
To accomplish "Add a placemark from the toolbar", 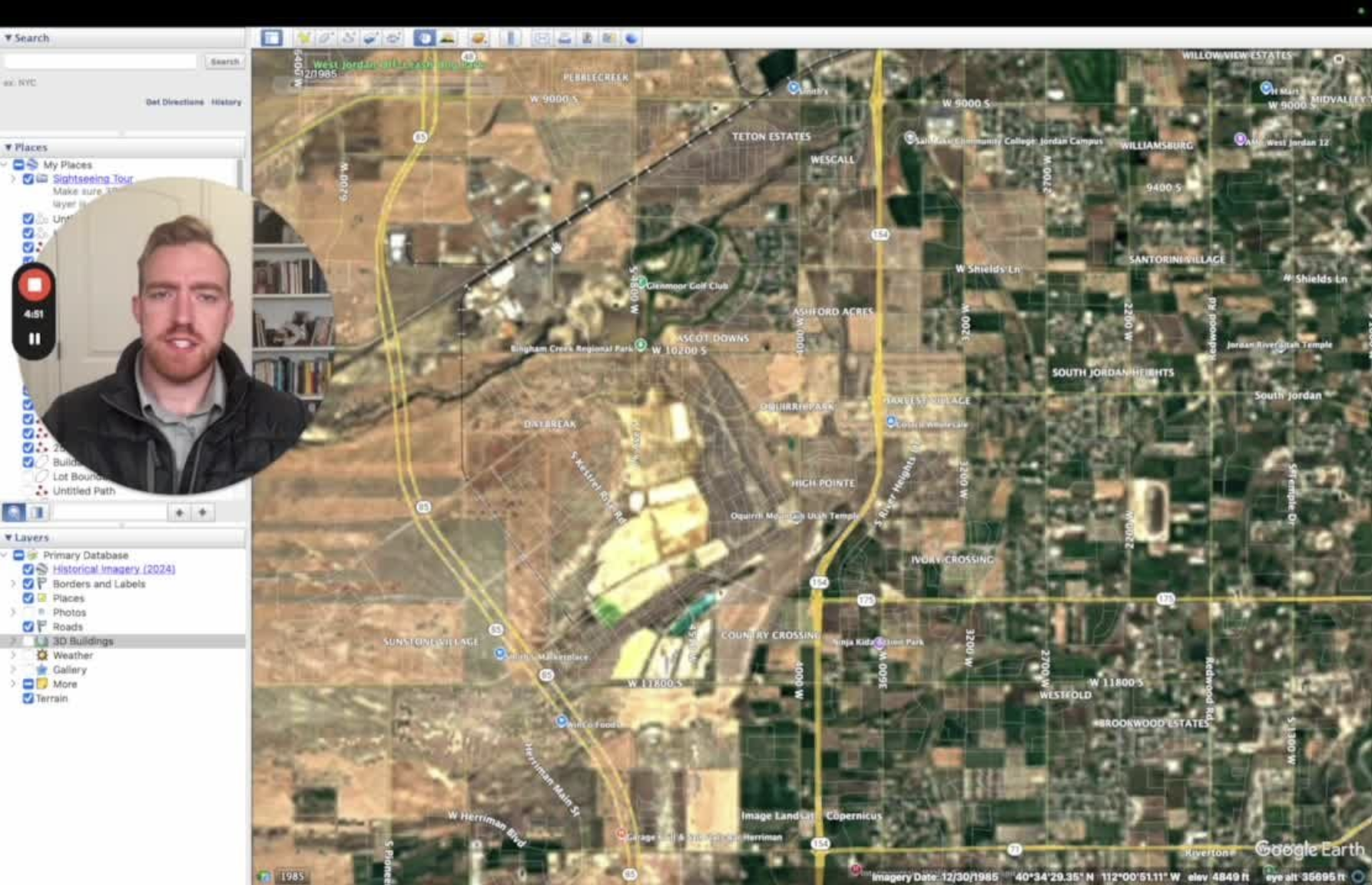I will [303, 38].
